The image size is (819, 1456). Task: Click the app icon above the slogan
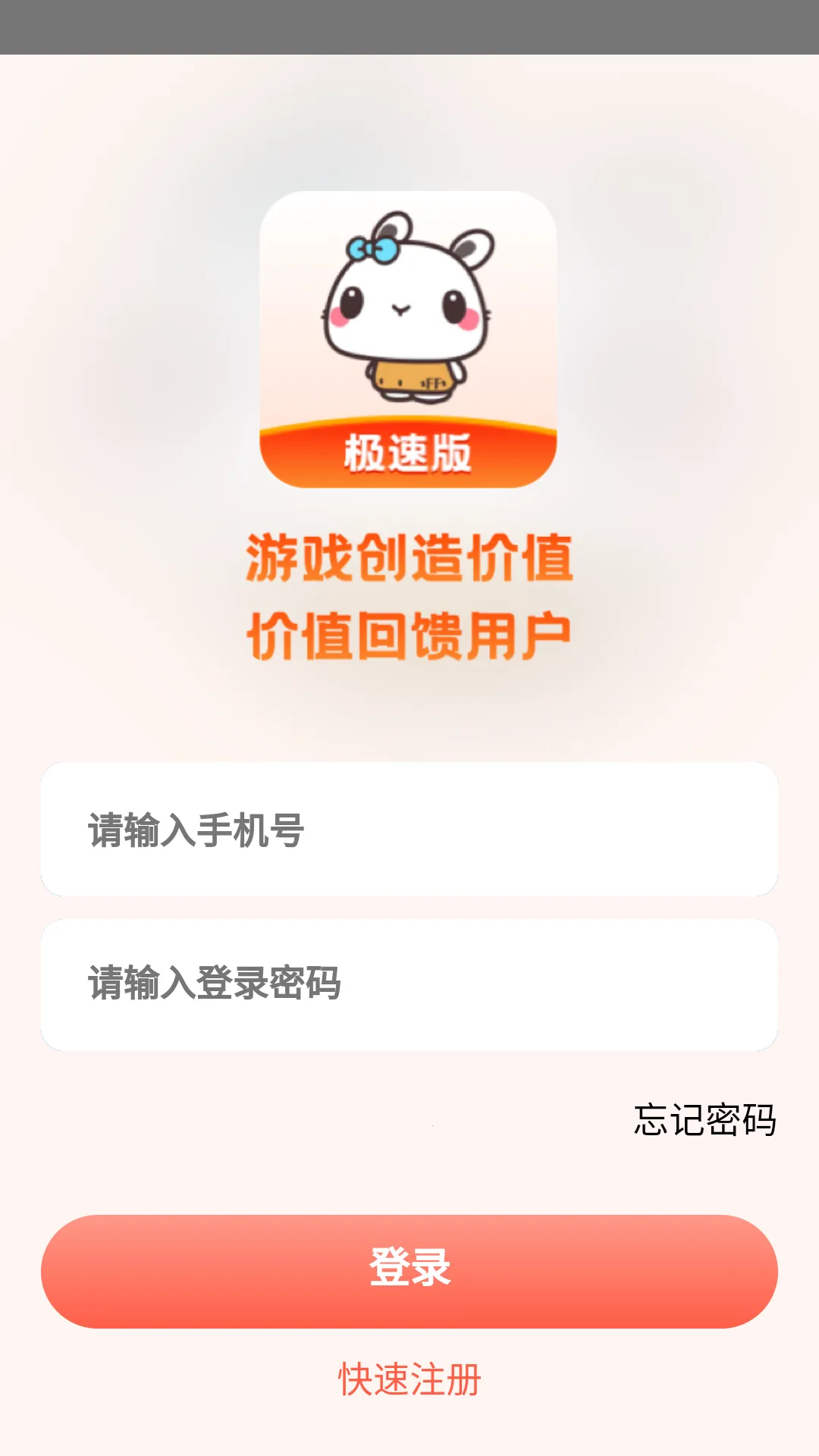coord(409,341)
